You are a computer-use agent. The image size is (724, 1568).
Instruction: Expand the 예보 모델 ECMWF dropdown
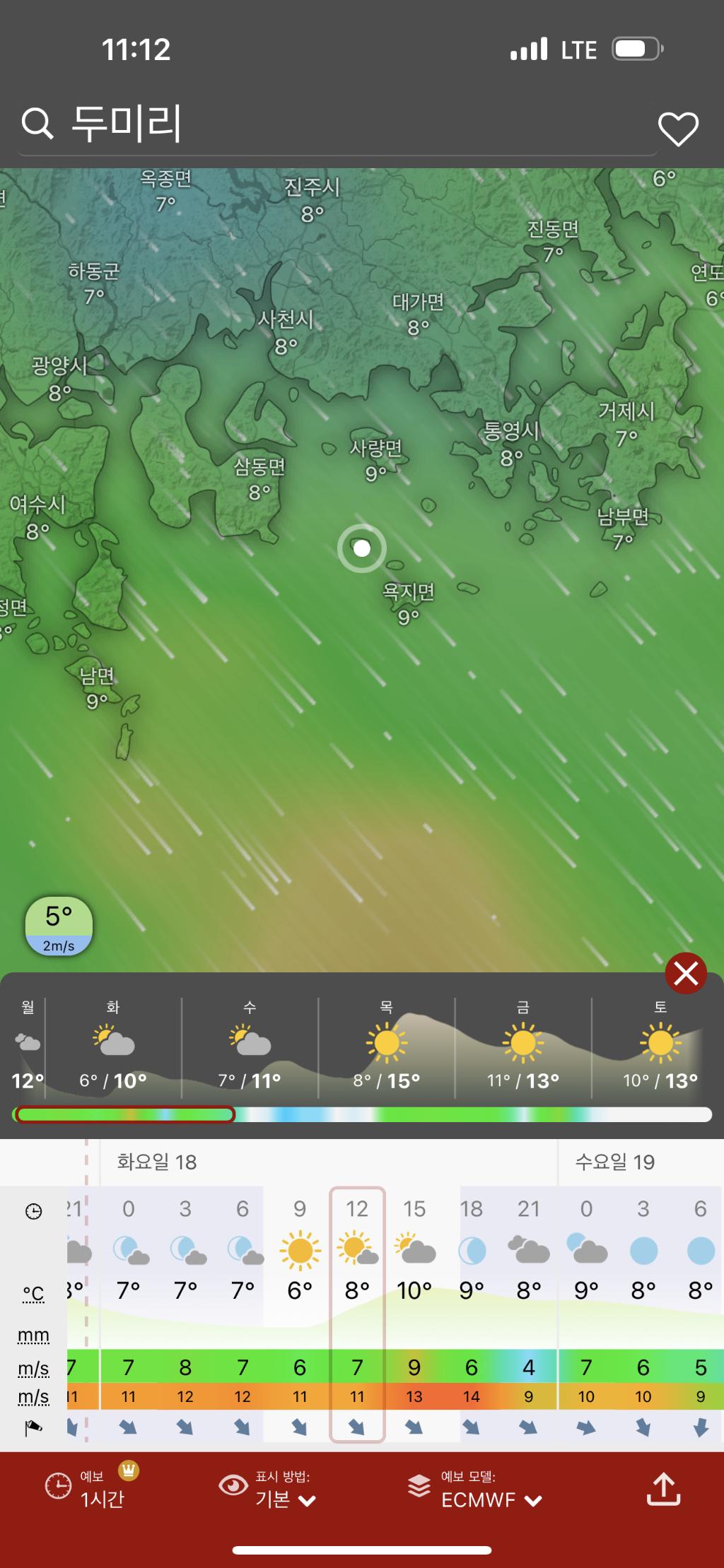[x=475, y=1488]
